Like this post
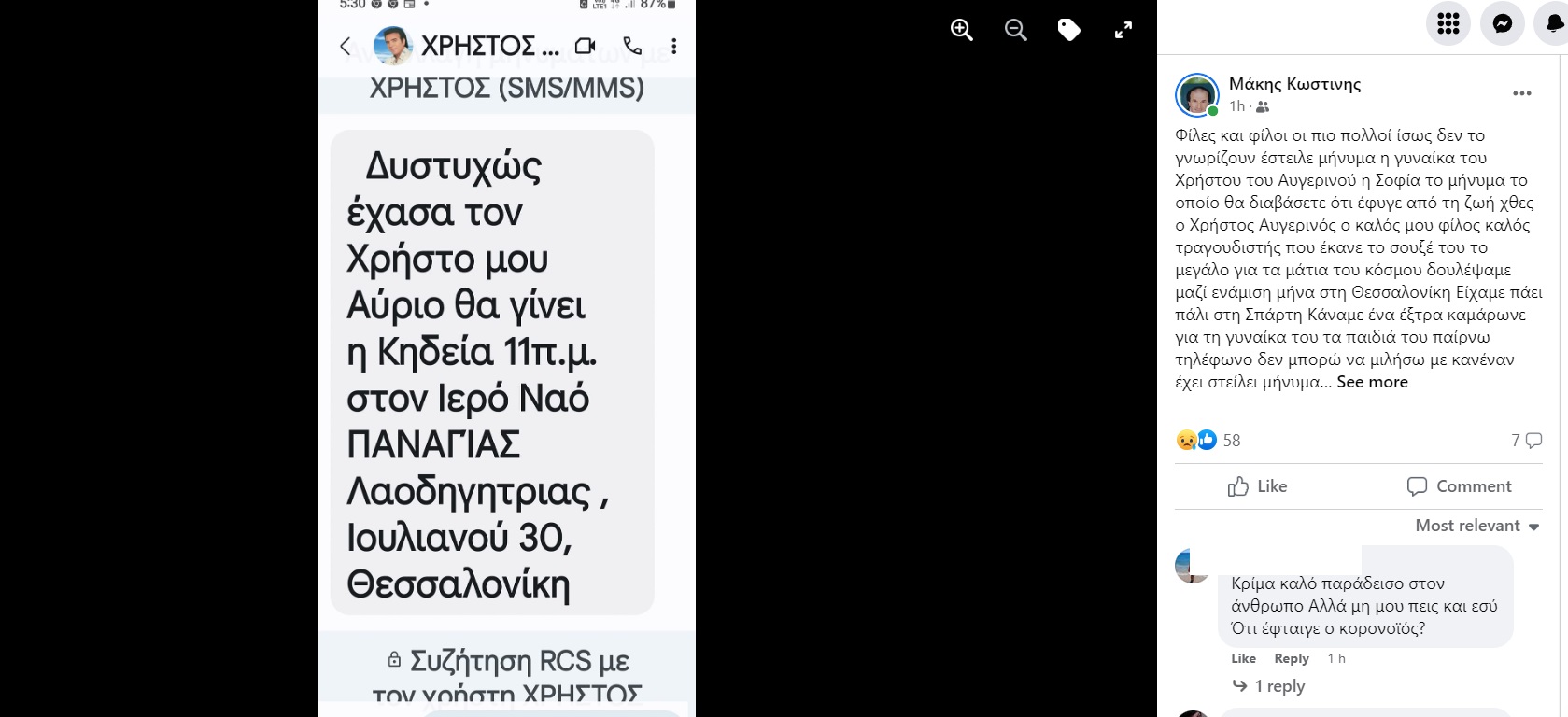The width and height of the screenshot is (1568, 717). pos(1257,486)
